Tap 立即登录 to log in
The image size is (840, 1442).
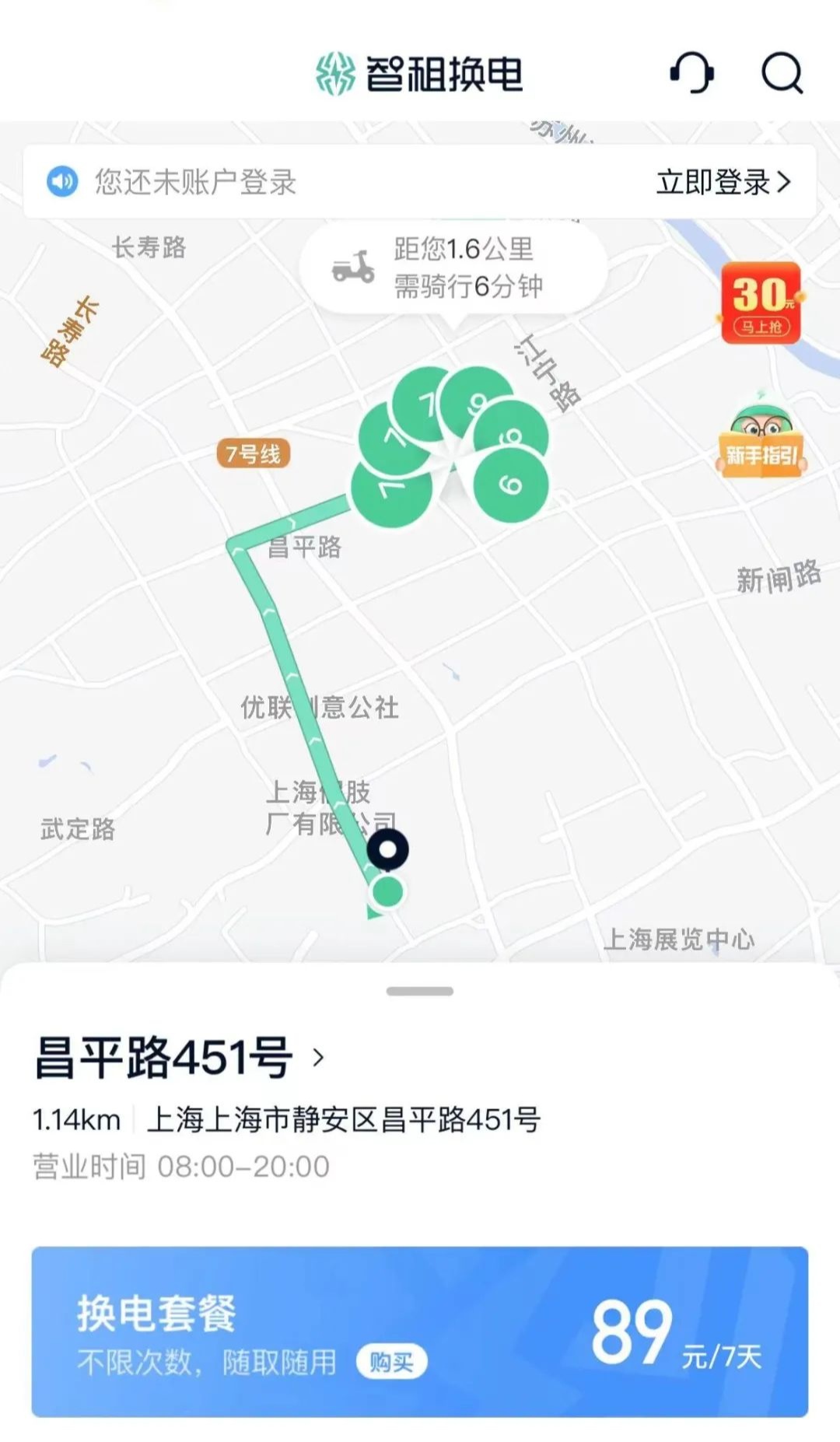pos(723,182)
